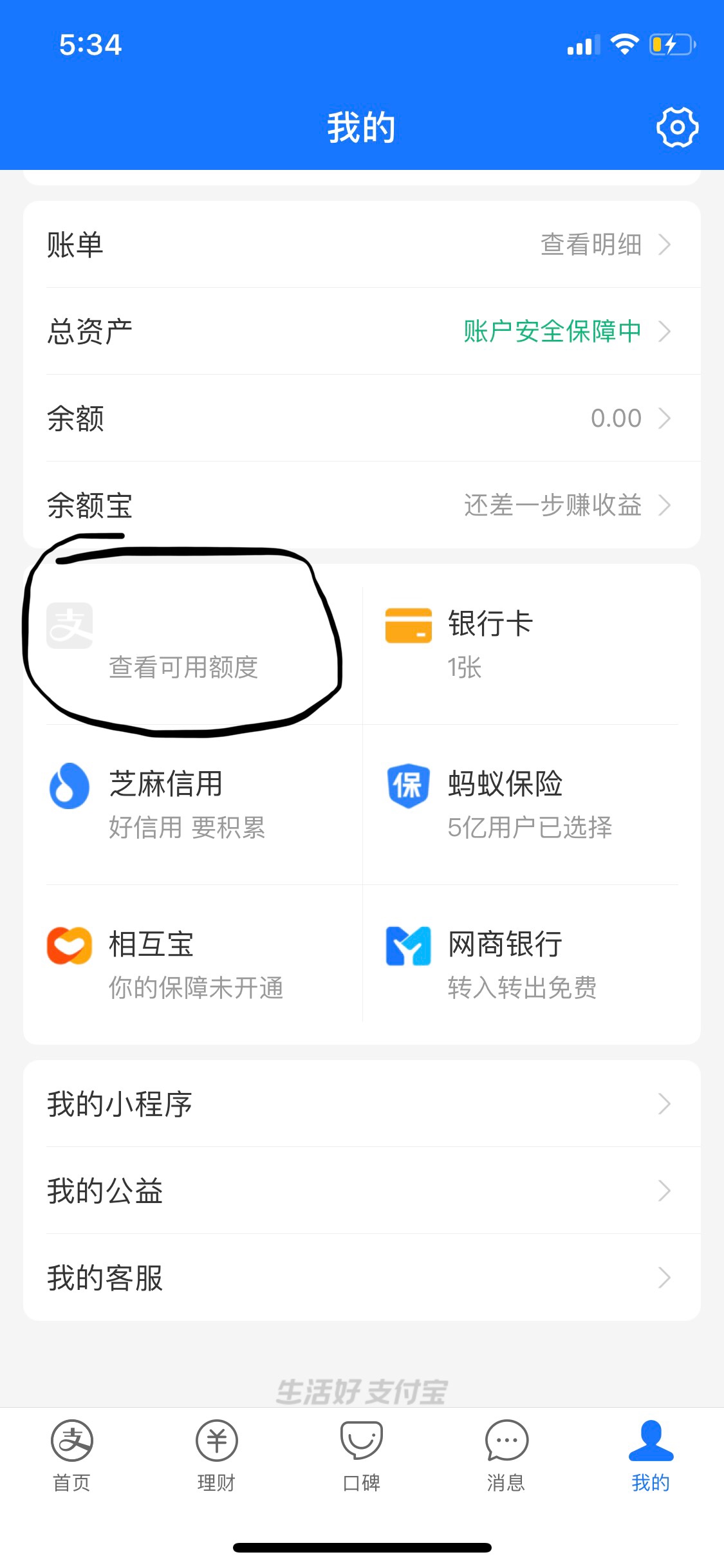Switch to the 理财 tab
724x1568 pixels.
point(217,1456)
